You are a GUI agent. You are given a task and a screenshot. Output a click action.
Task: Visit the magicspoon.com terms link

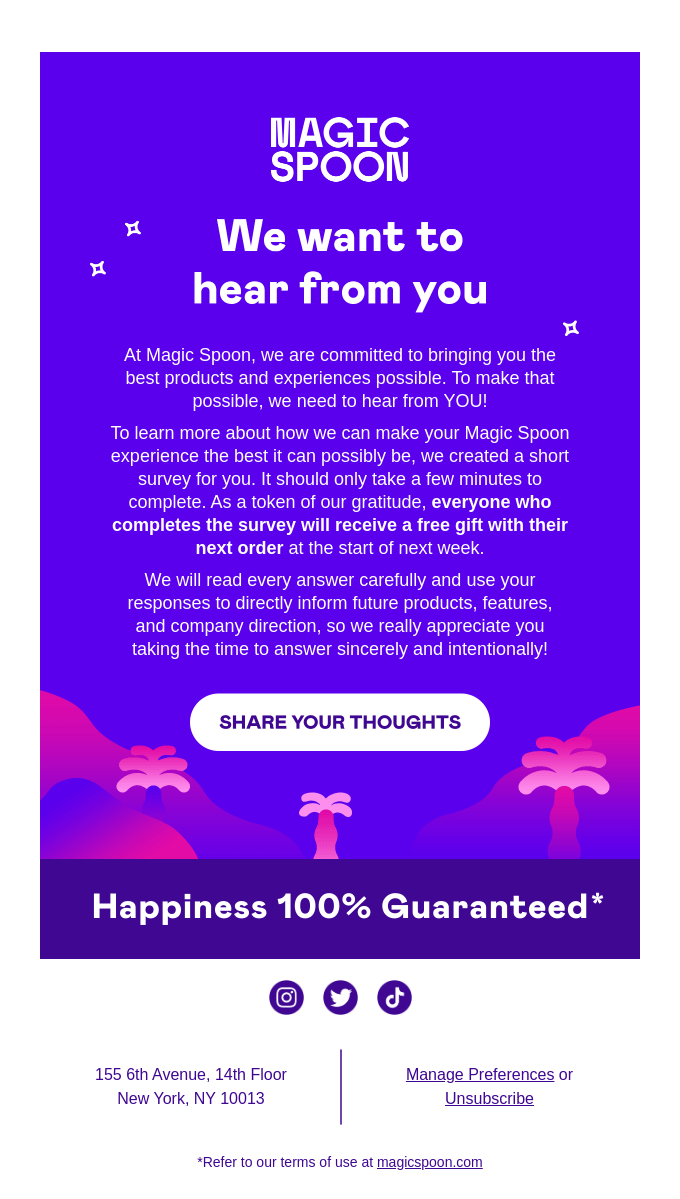pos(429,1162)
